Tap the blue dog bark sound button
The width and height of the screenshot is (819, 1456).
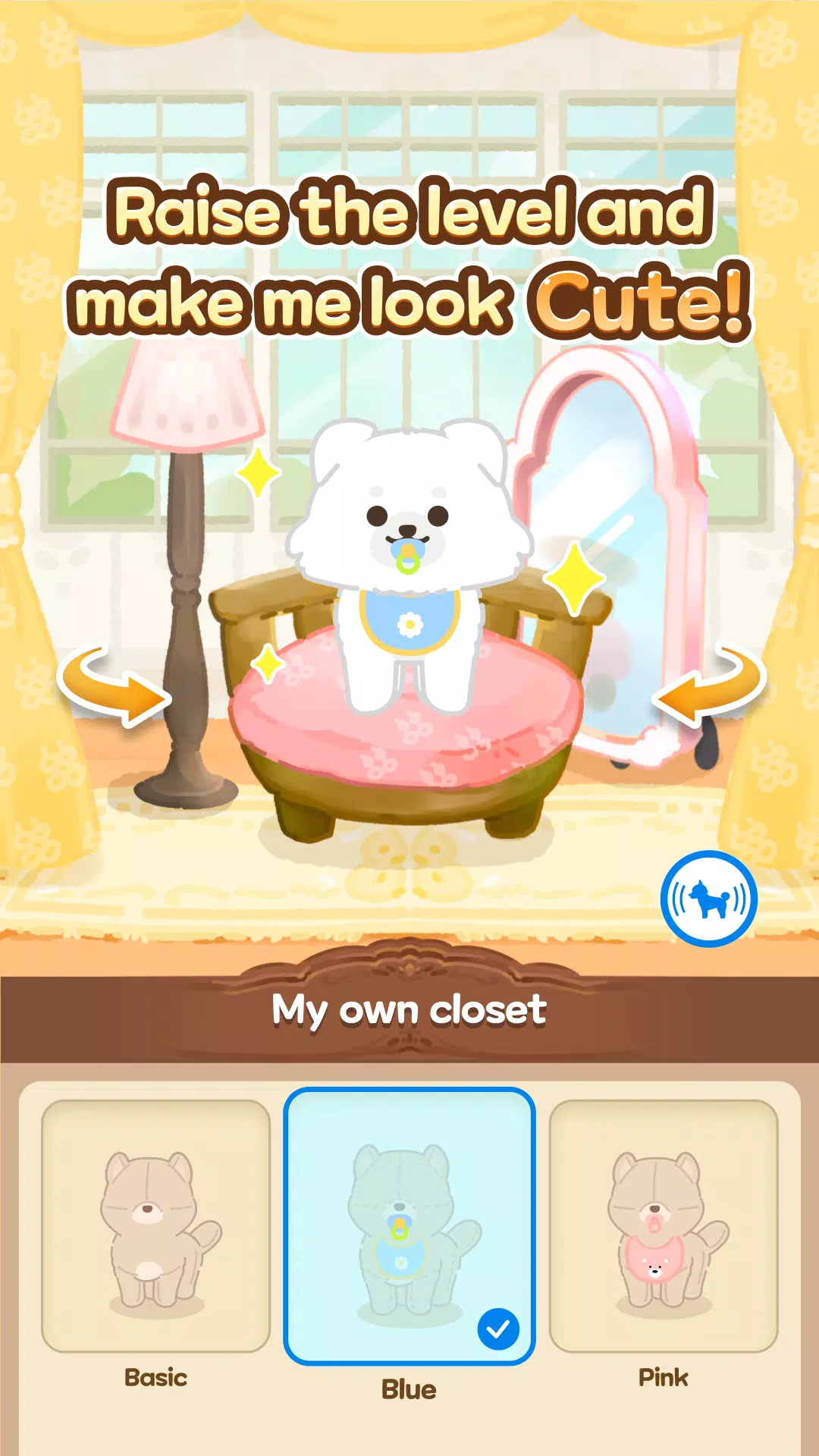(708, 899)
